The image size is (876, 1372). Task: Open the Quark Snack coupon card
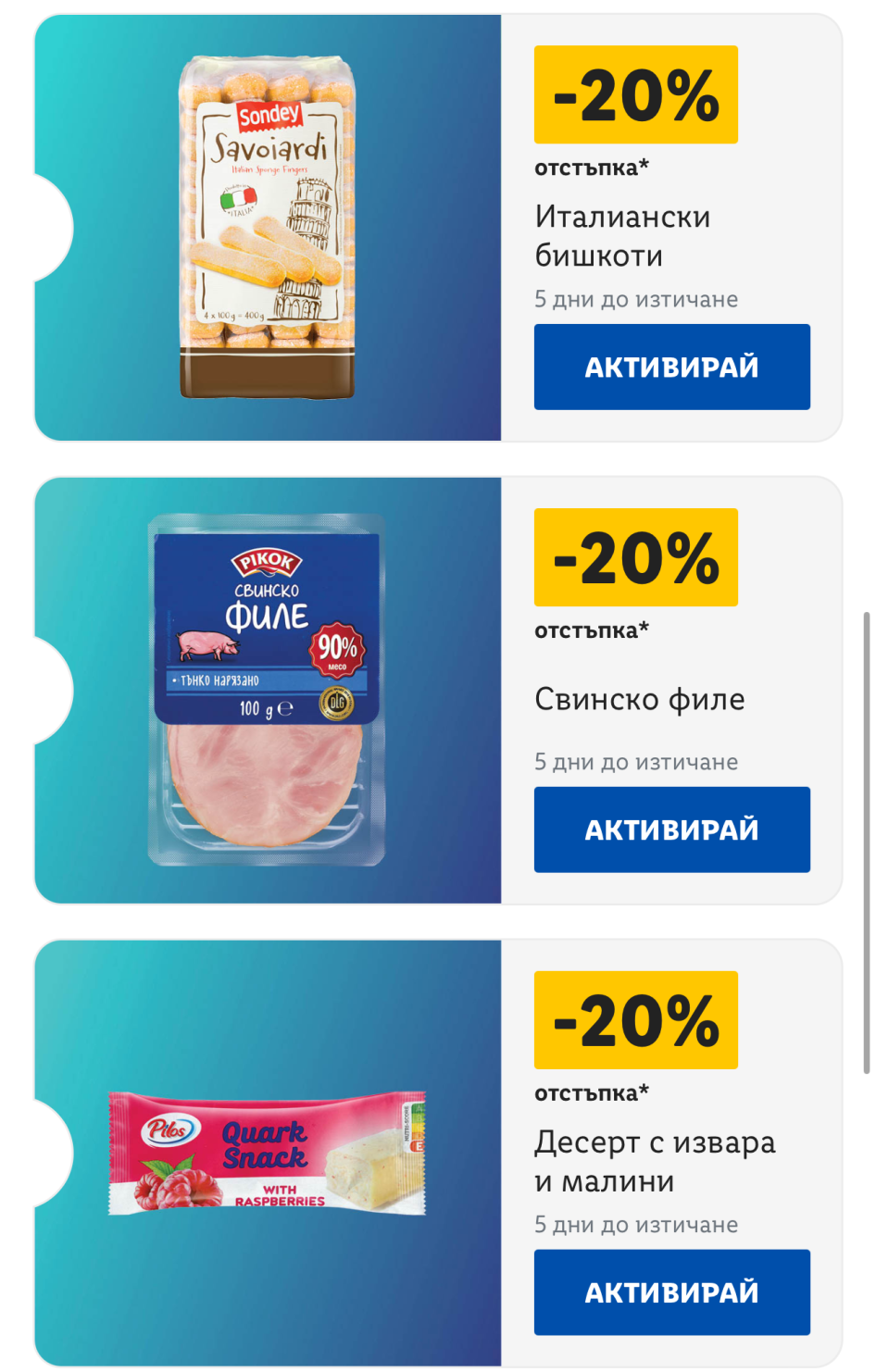pos(268,1154)
